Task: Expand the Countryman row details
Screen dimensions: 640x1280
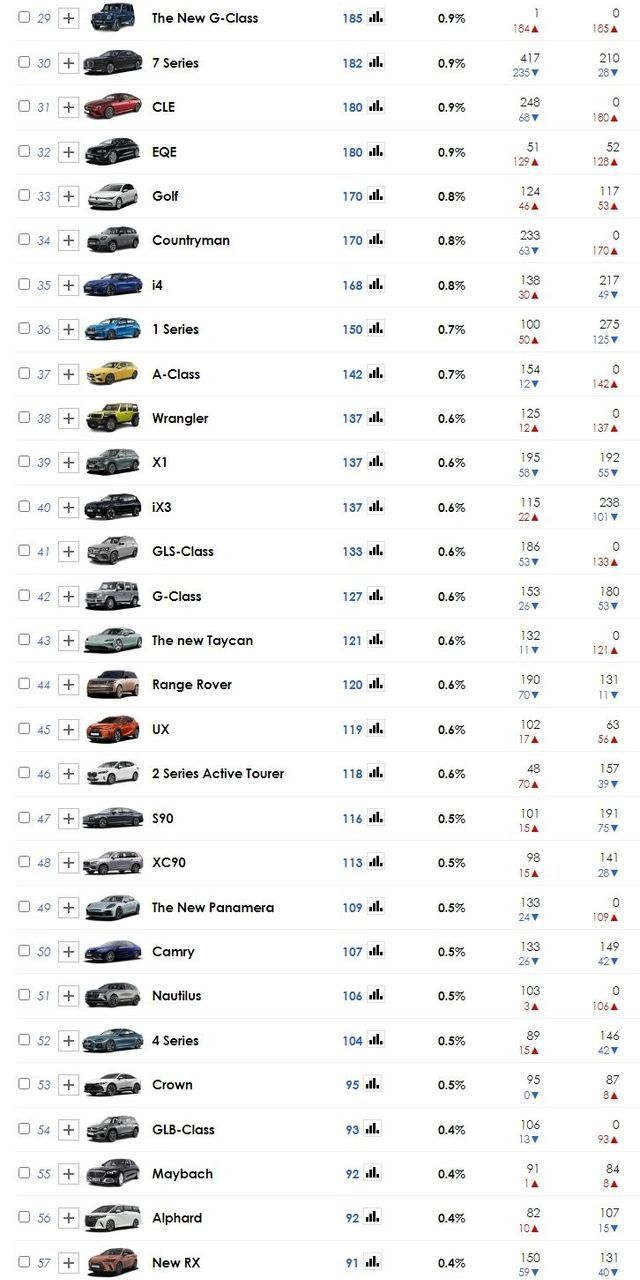Action: [x=68, y=240]
